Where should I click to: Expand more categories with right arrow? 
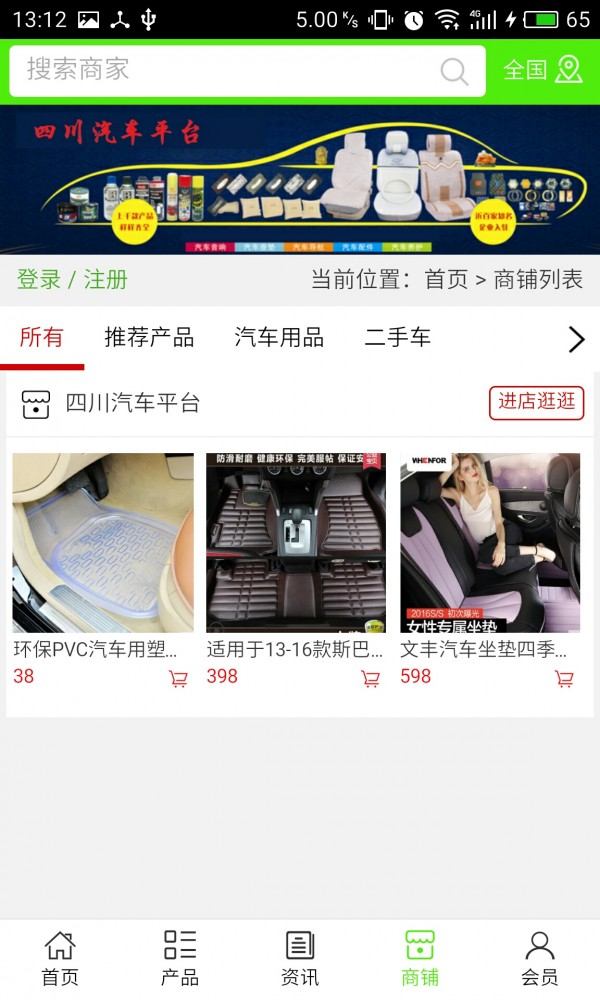[x=576, y=339]
